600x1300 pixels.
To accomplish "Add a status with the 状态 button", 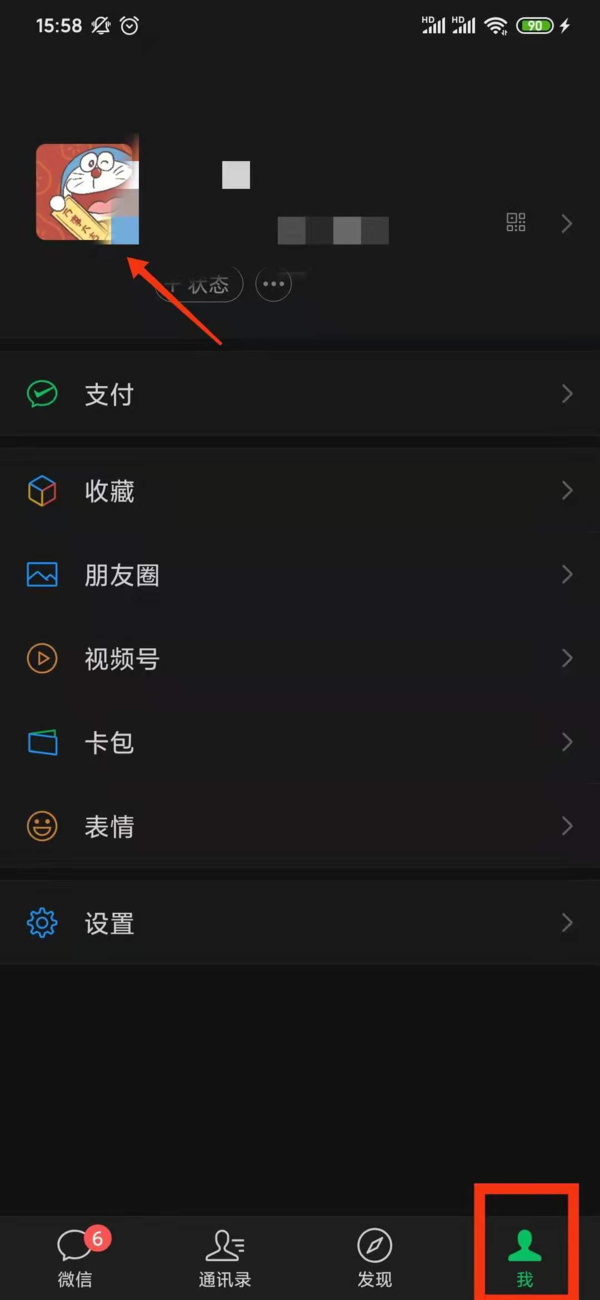I will coord(200,285).
